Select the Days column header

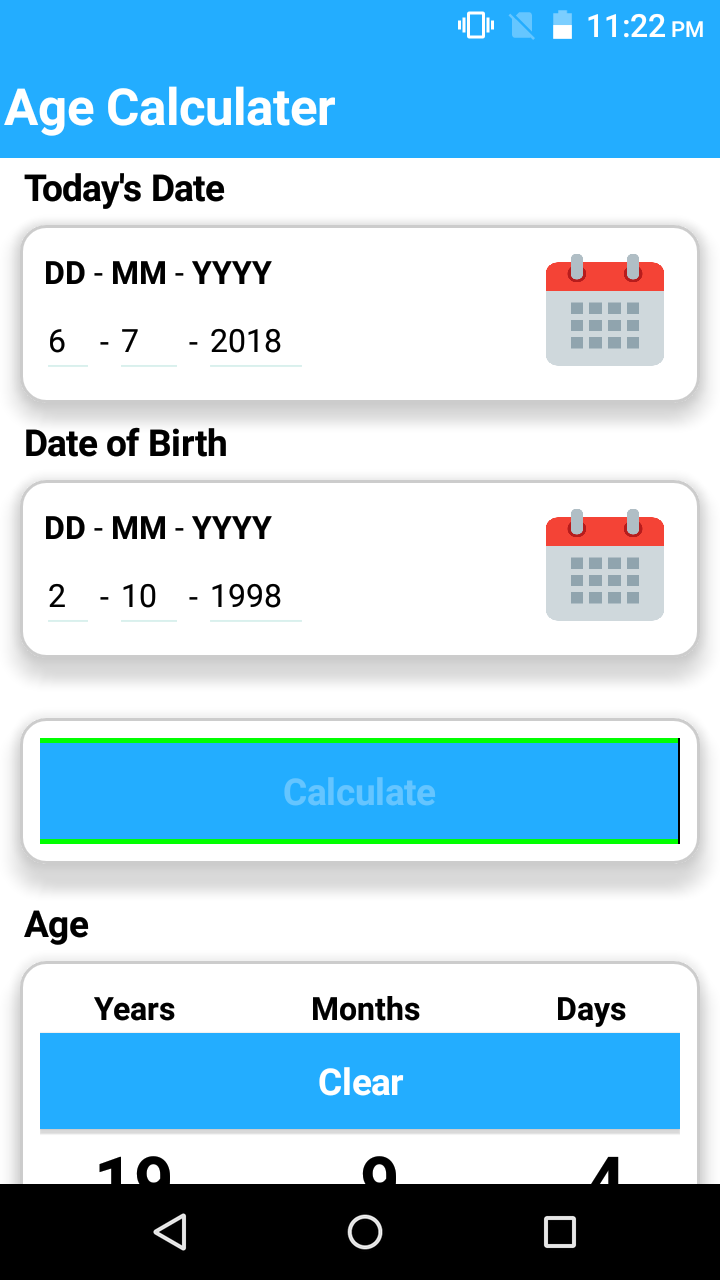[590, 1009]
